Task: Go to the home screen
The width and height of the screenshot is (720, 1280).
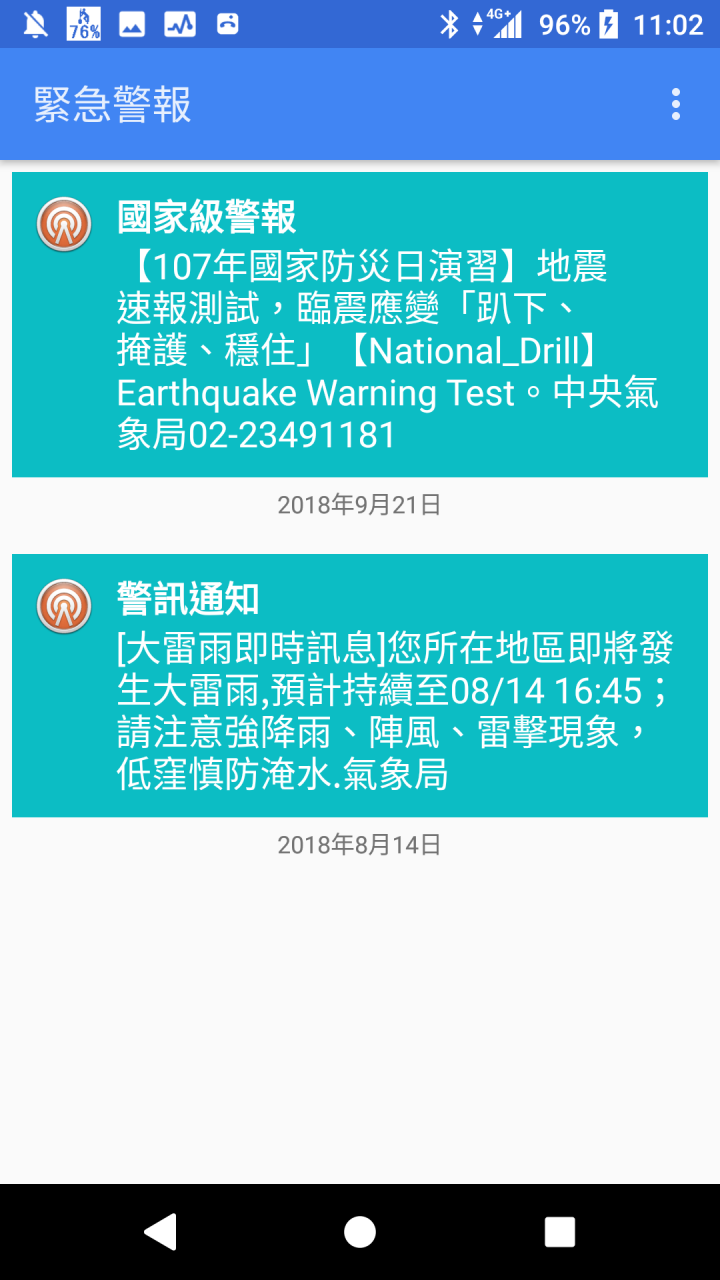Action: pyautogui.click(x=360, y=1232)
